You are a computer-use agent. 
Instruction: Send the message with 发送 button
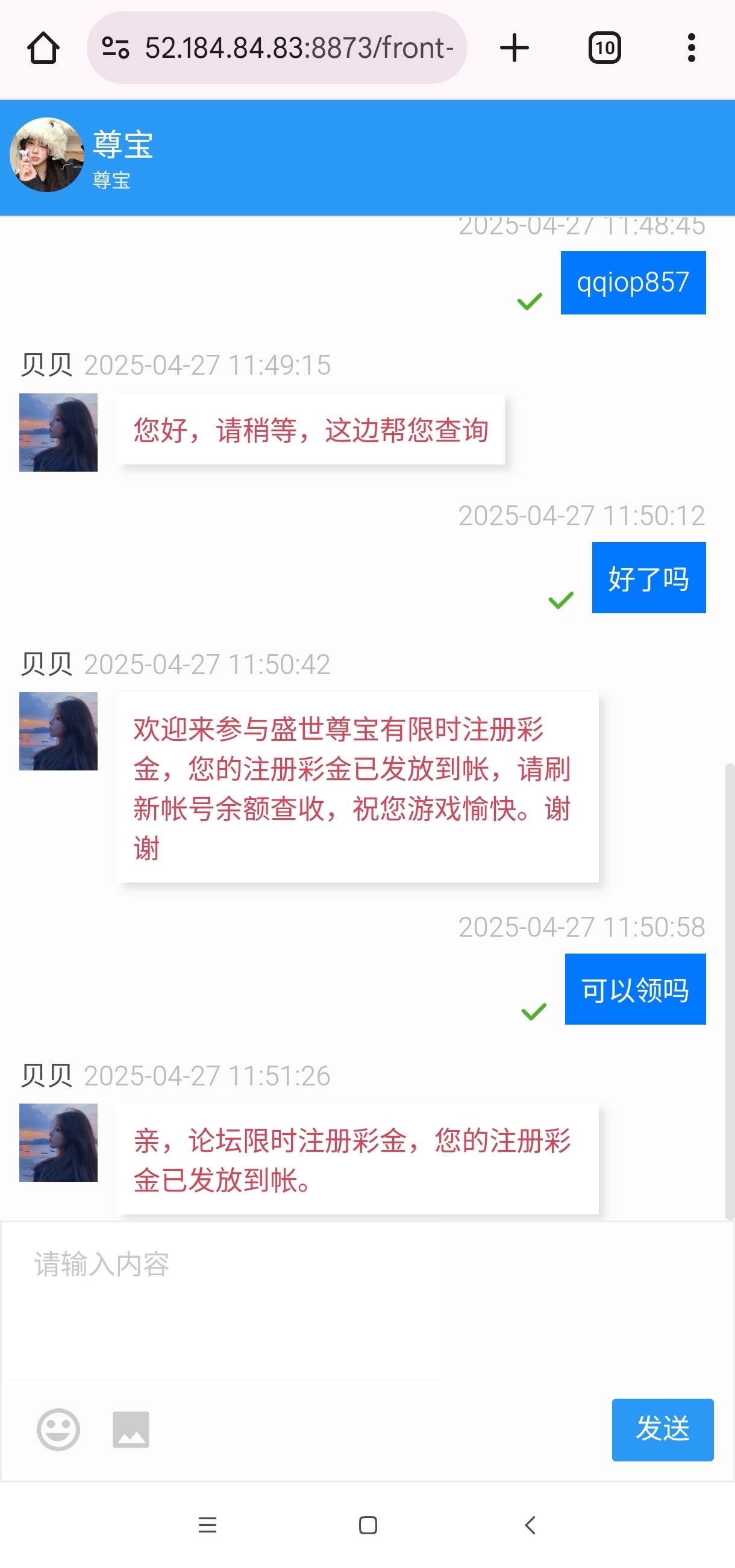(662, 1429)
